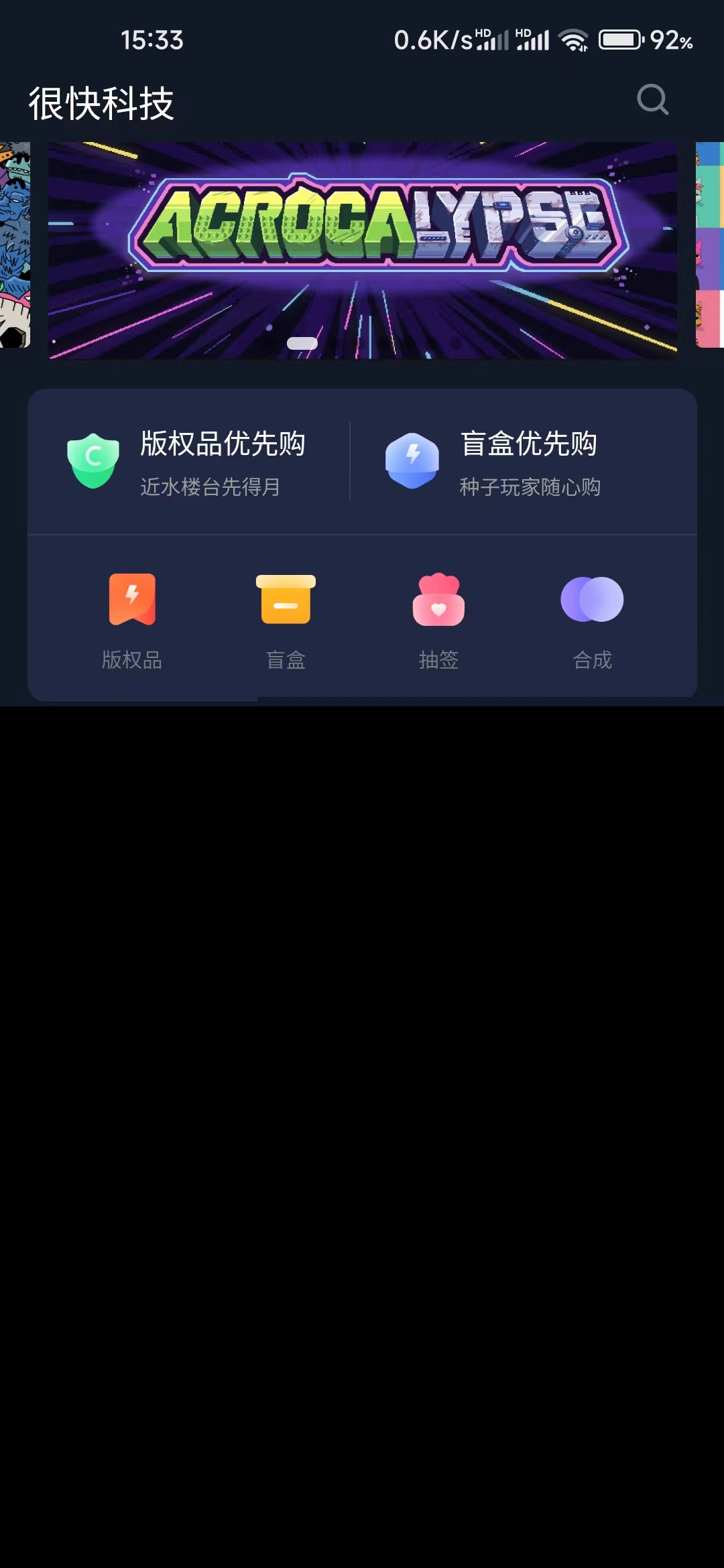Open 盲盒优先购 section
Screen dimensions: 724x1568
(530, 444)
